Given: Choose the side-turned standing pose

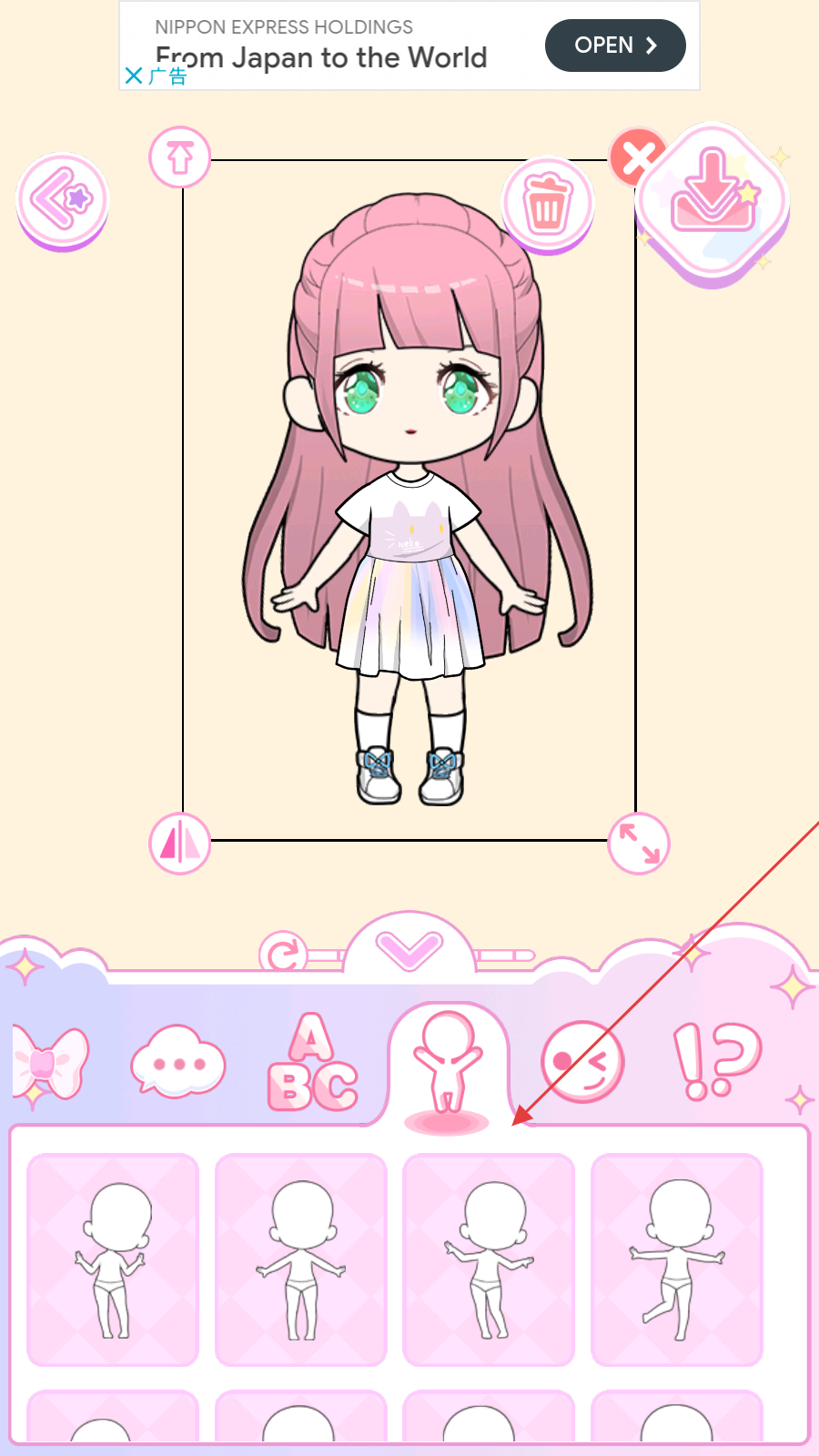Looking at the screenshot, I should point(489,1259).
